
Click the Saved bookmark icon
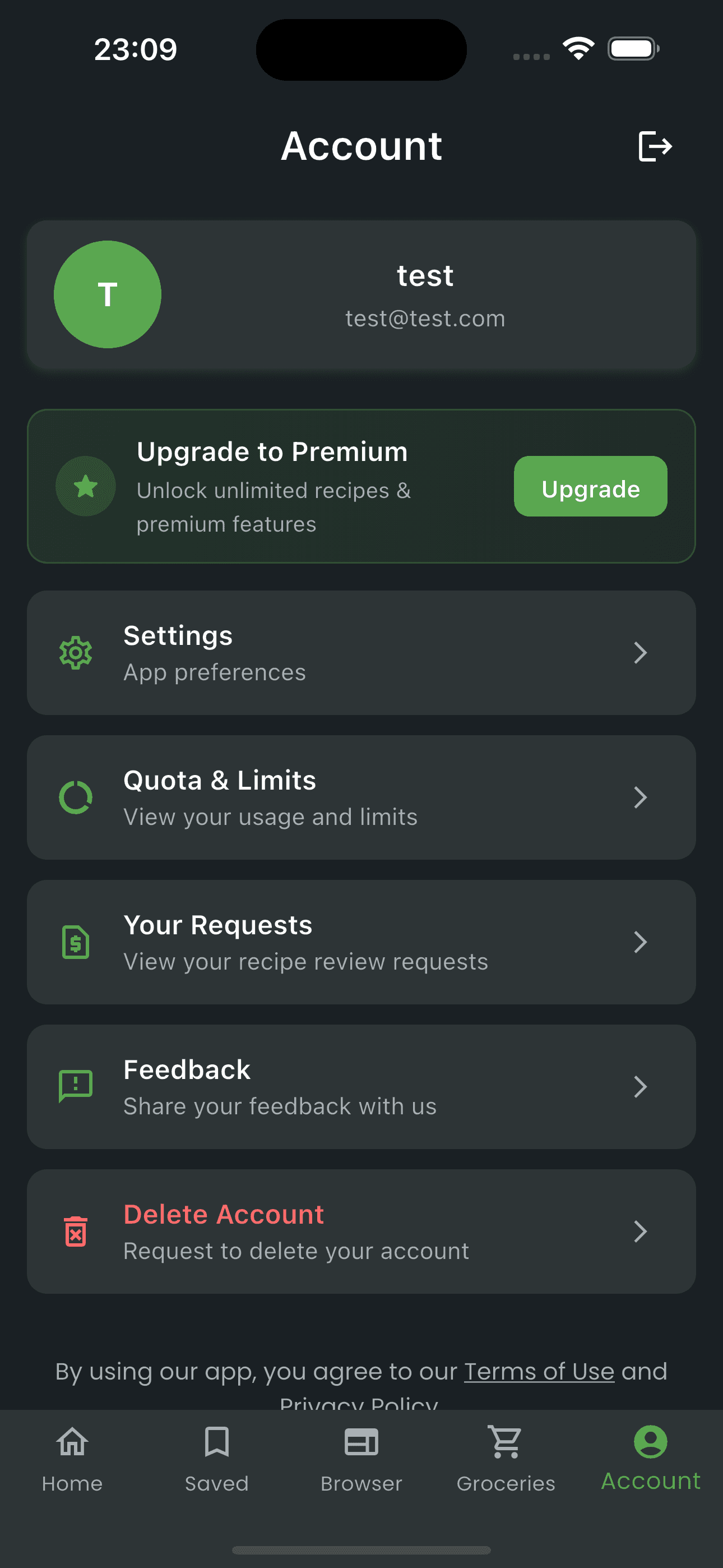coord(217,1442)
